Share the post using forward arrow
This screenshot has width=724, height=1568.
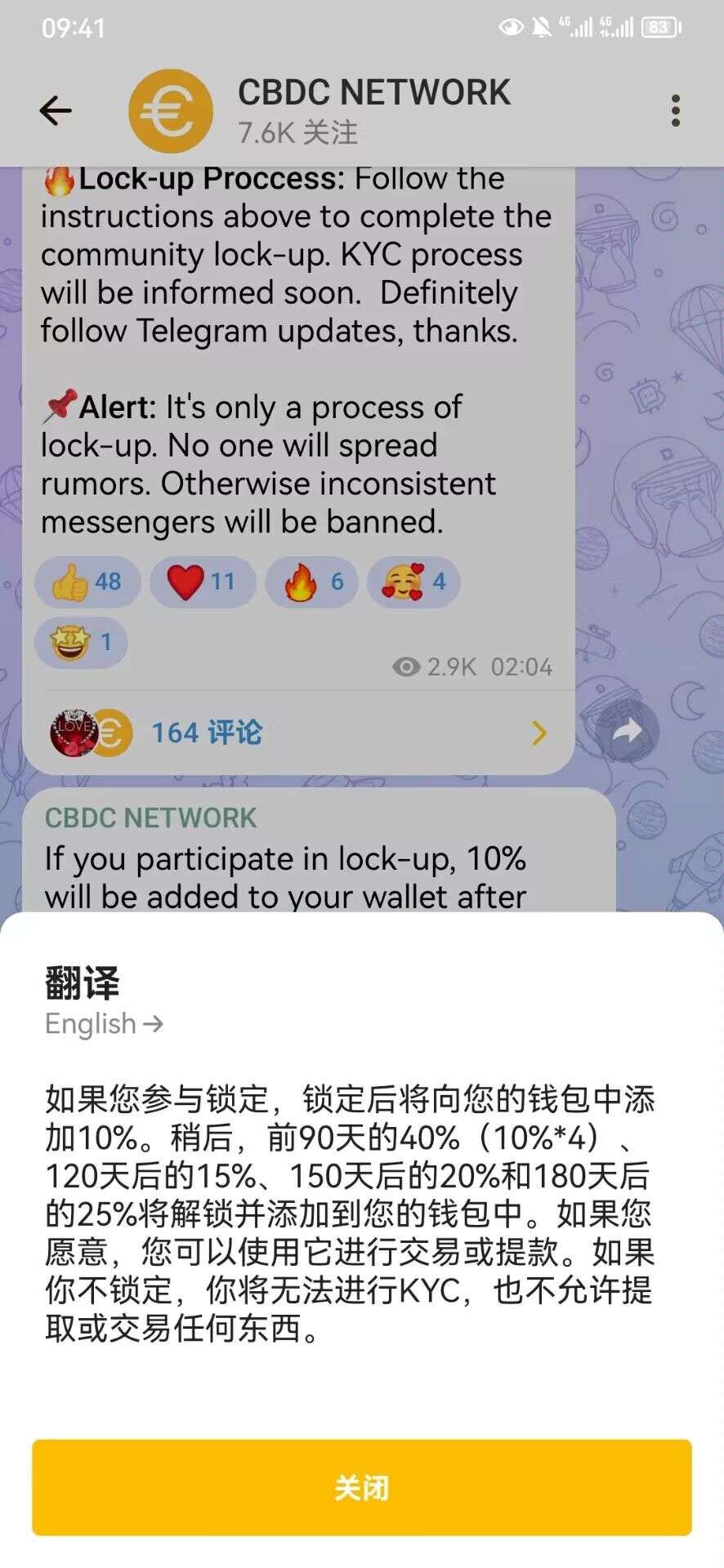click(x=627, y=732)
